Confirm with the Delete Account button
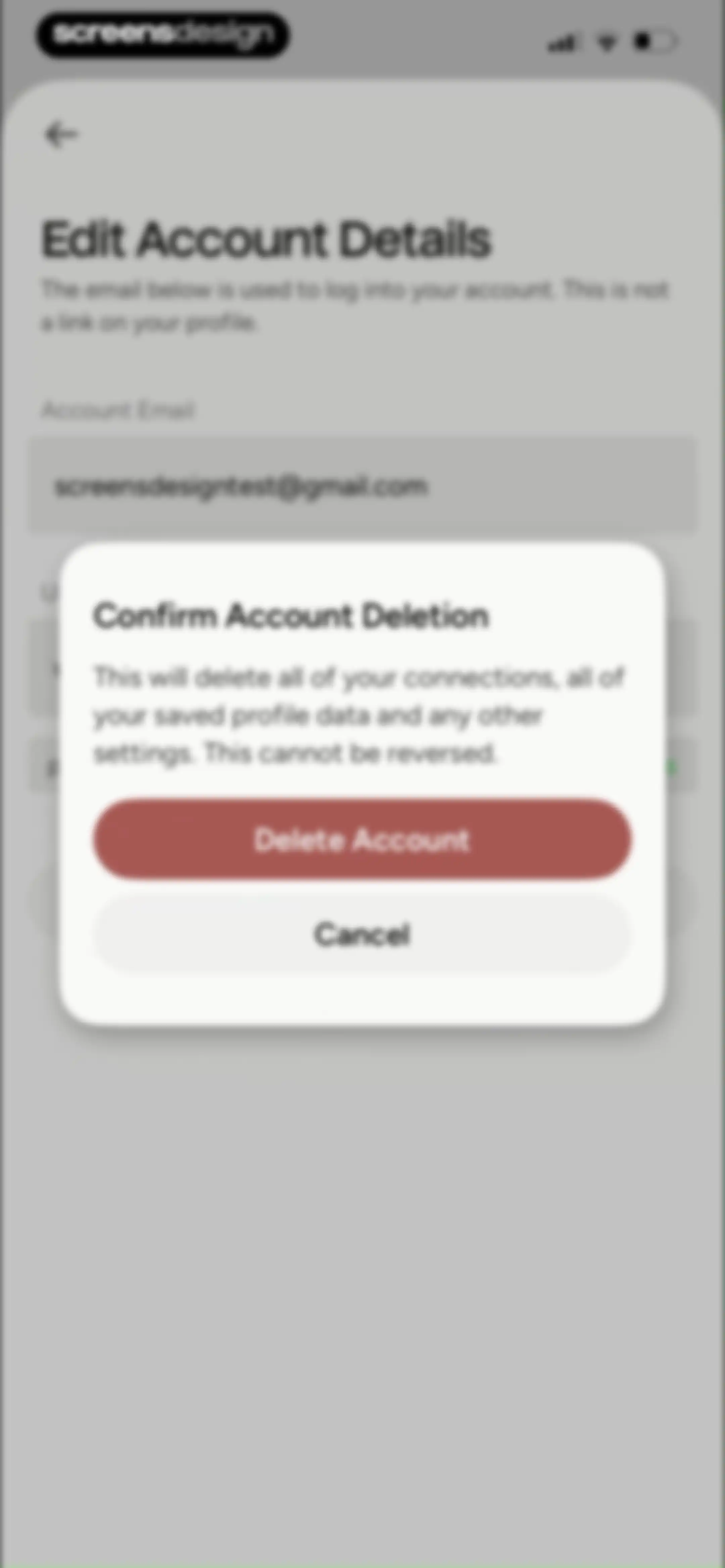 (362, 839)
